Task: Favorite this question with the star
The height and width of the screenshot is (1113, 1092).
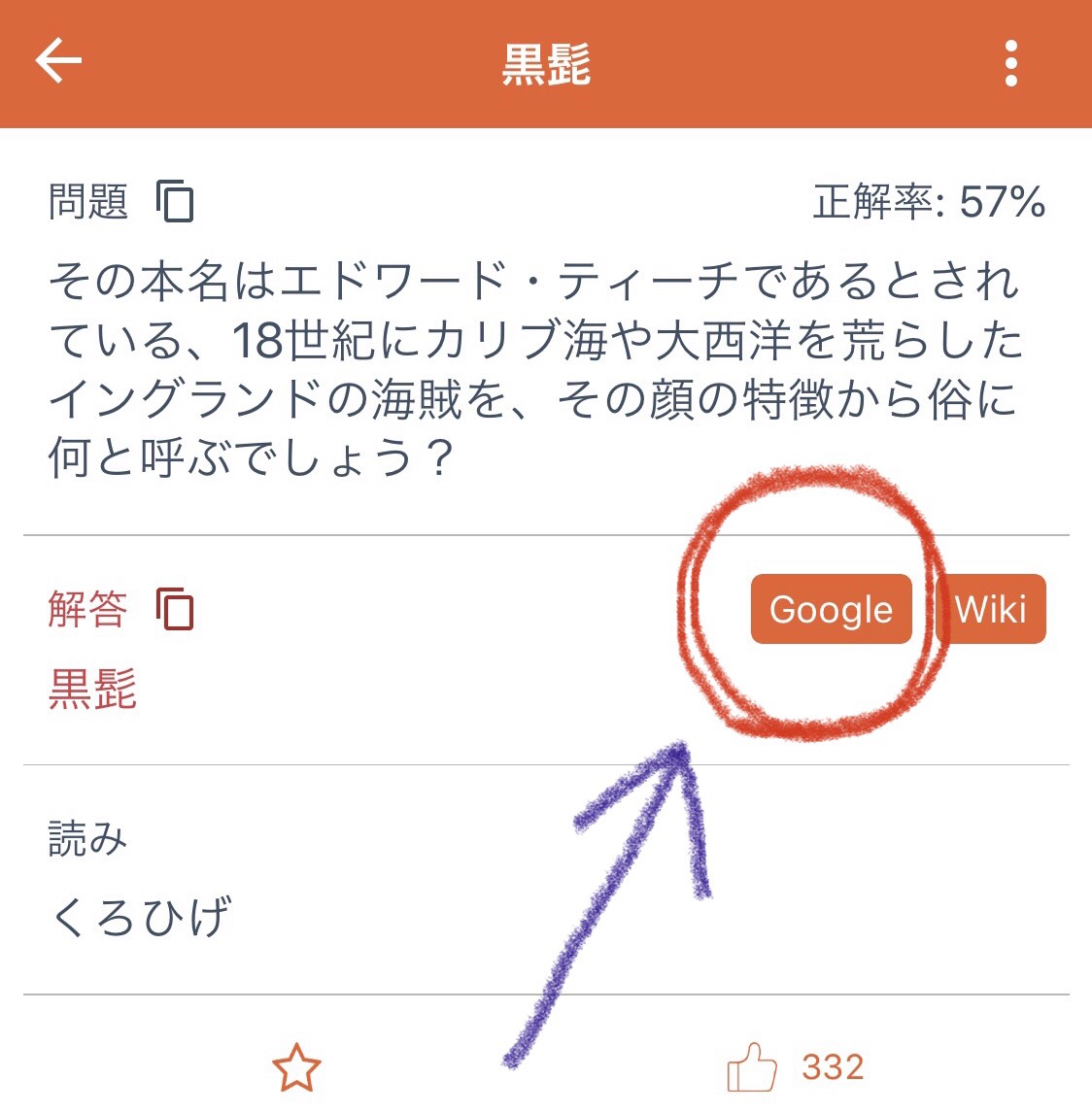Action: pyautogui.click(x=296, y=1068)
